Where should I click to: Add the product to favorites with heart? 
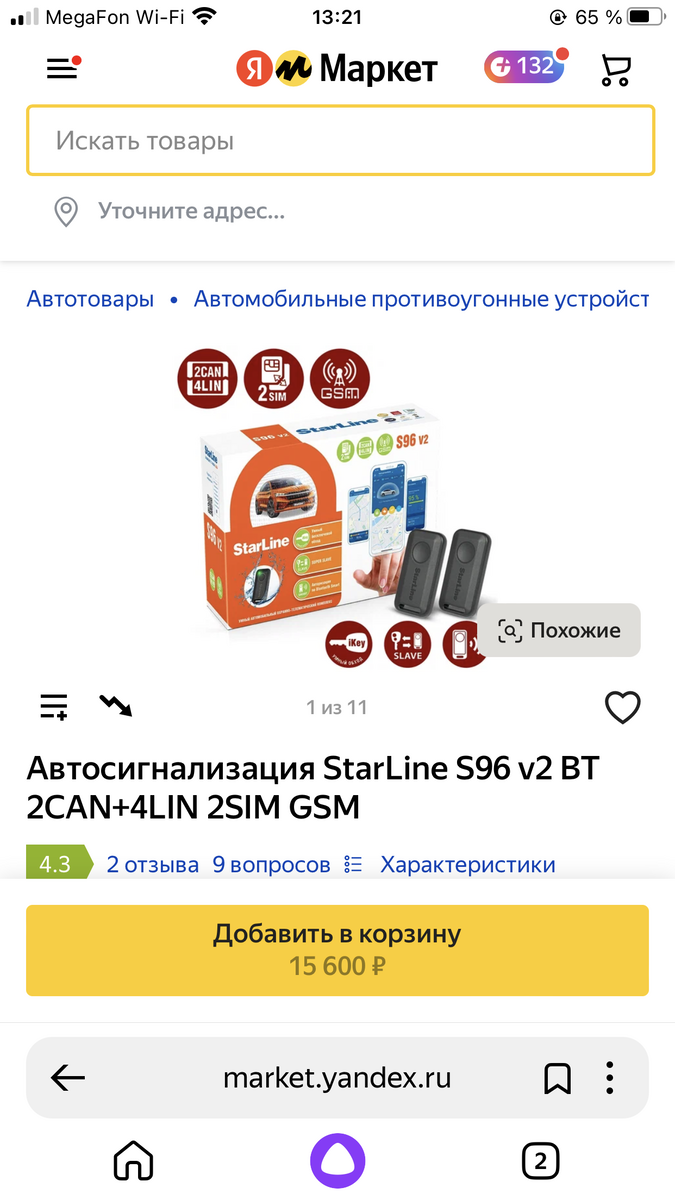623,708
